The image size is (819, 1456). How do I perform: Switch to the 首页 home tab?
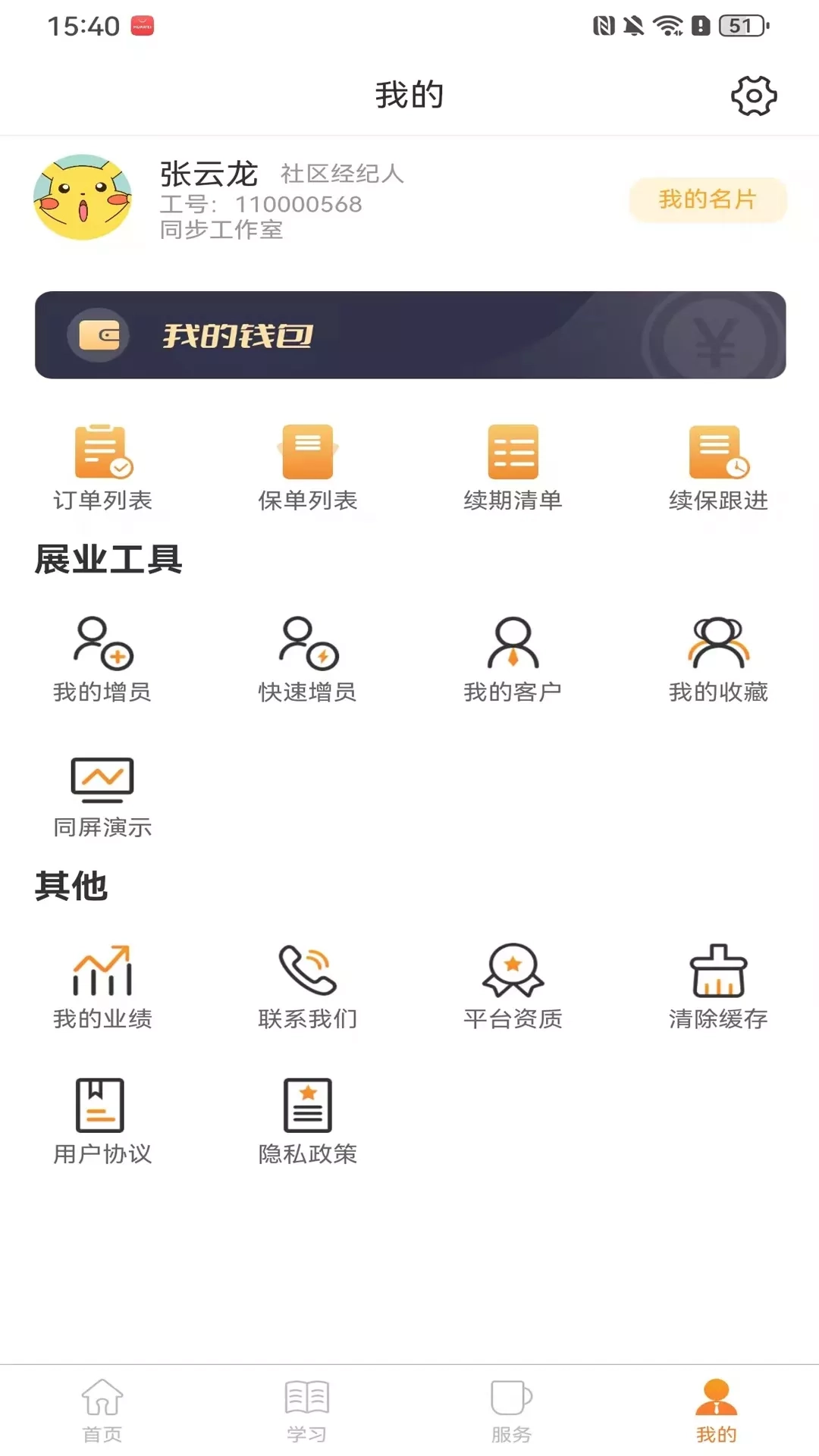[x=102, y=1410]
